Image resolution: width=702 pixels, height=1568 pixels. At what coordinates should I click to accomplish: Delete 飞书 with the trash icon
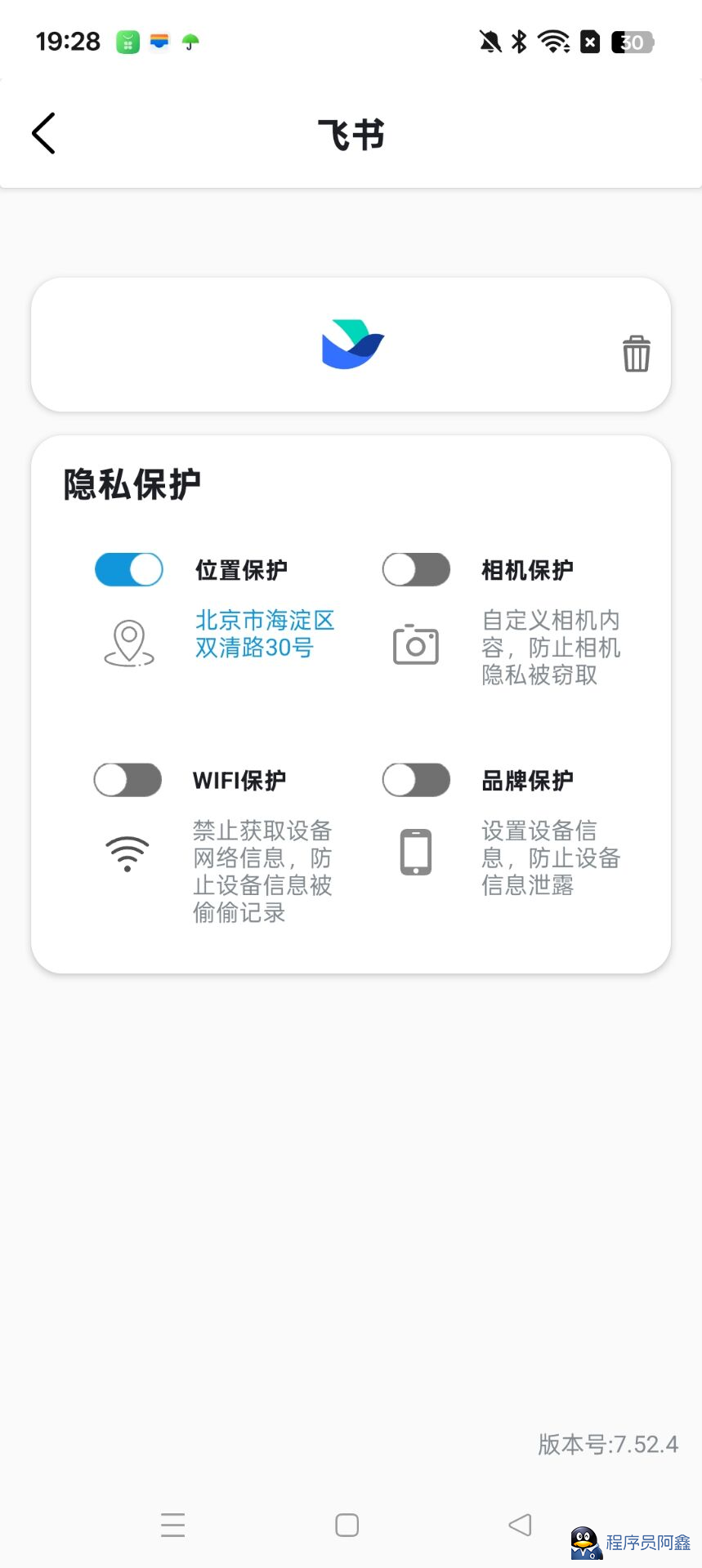point(636,354)
